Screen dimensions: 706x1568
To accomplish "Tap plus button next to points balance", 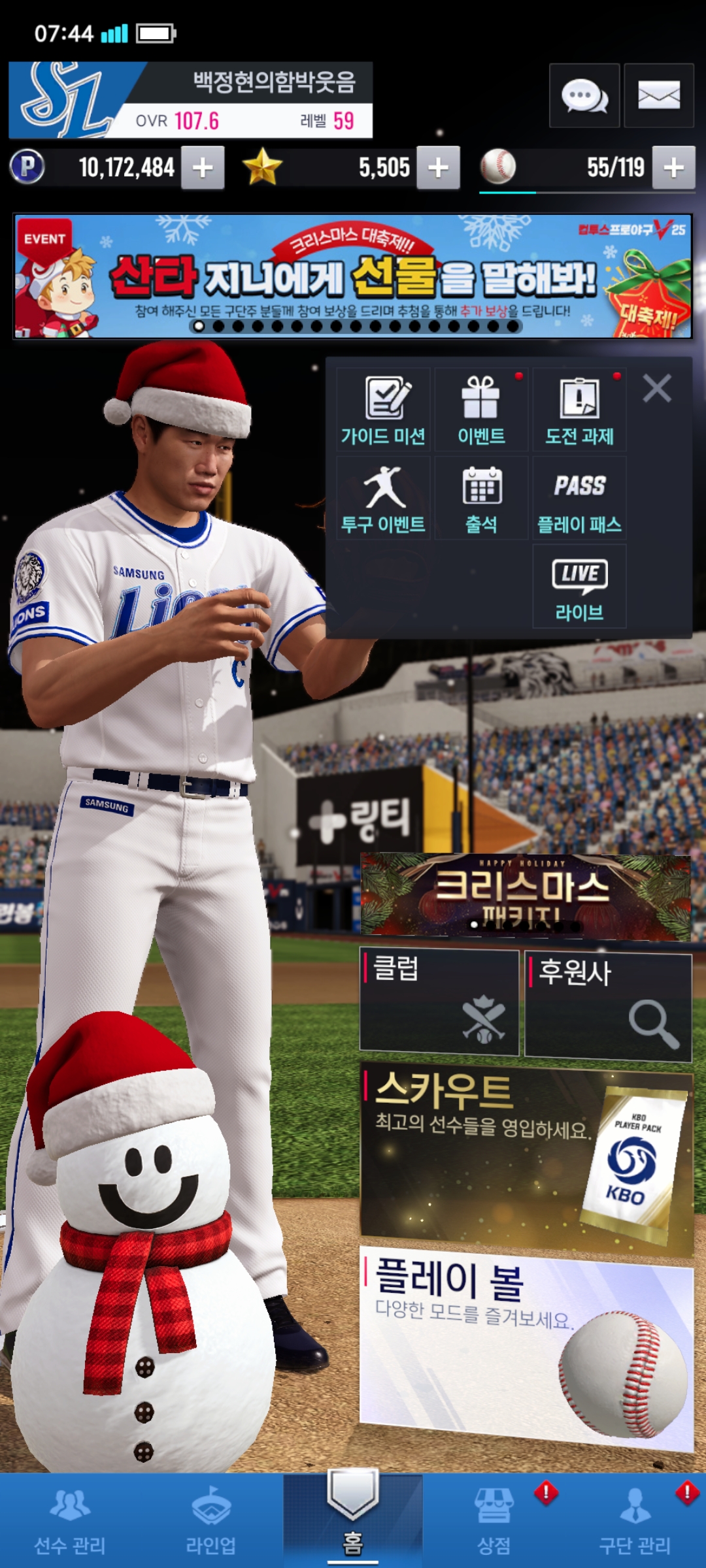I will coord(203,168).
